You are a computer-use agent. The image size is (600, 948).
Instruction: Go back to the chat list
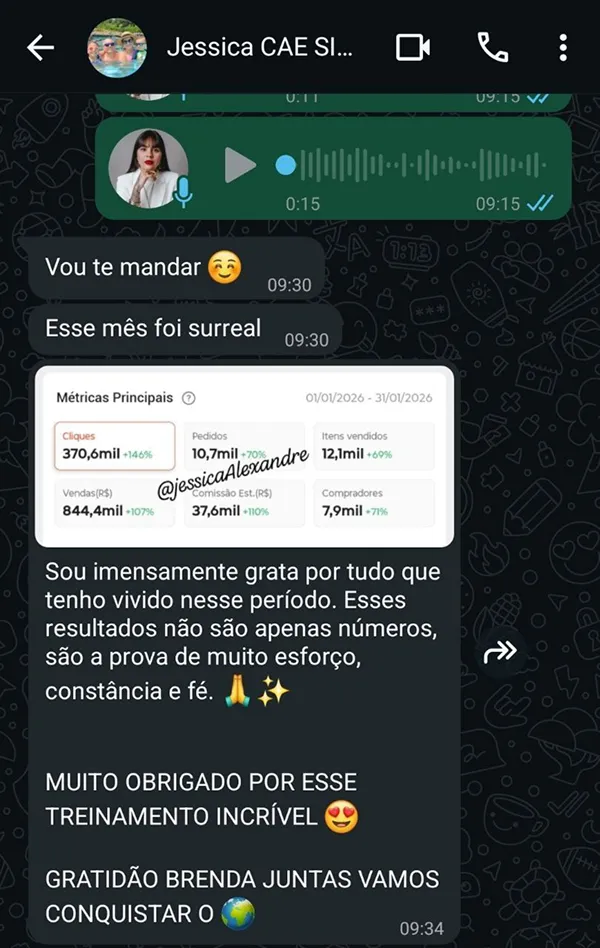[x=40, y=47]
